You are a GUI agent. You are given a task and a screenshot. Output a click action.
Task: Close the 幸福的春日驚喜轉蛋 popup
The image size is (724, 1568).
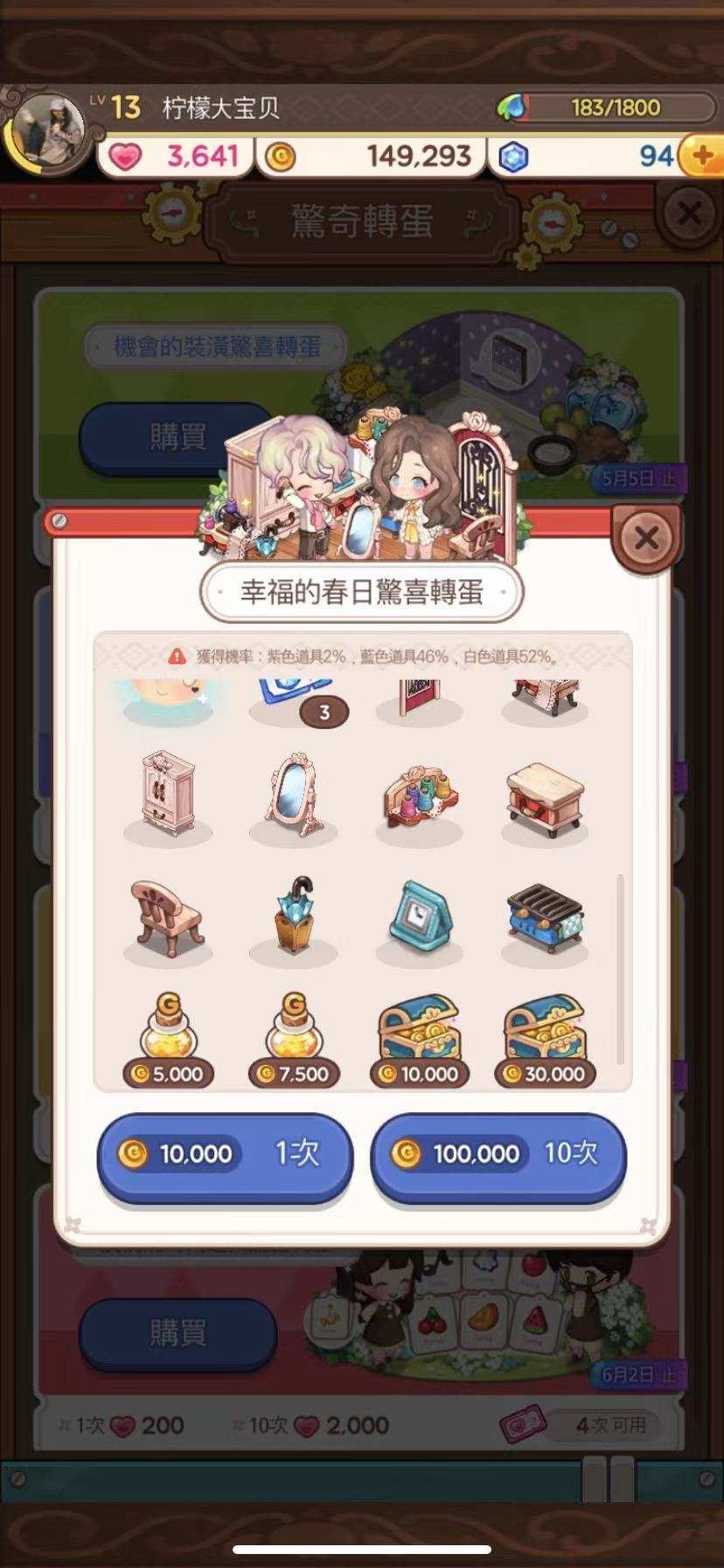pyautogui.click(x=646, y=536)
